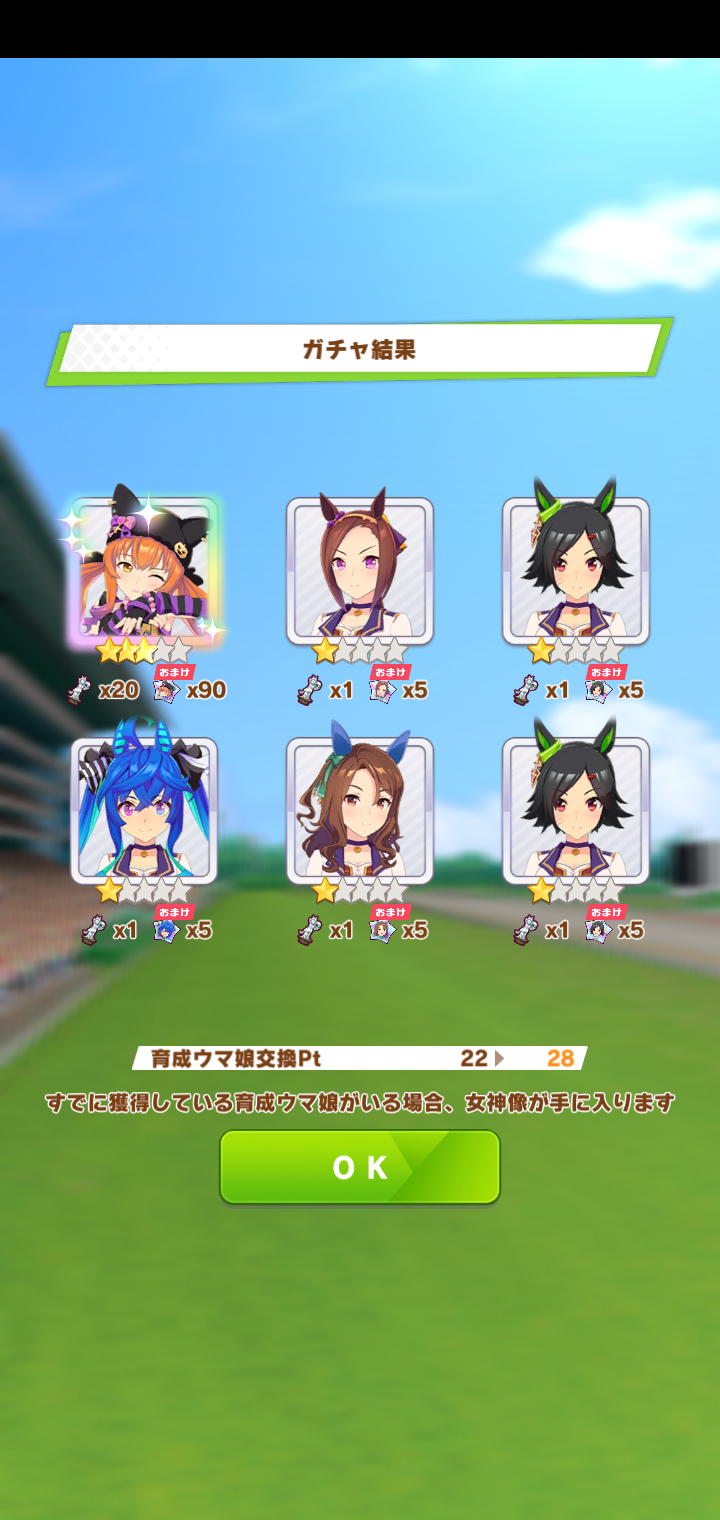The width and height of the screenshot is (720, 1520).
Task: Confirm gacha results with OK button
Action: [x=360, y=1167]
